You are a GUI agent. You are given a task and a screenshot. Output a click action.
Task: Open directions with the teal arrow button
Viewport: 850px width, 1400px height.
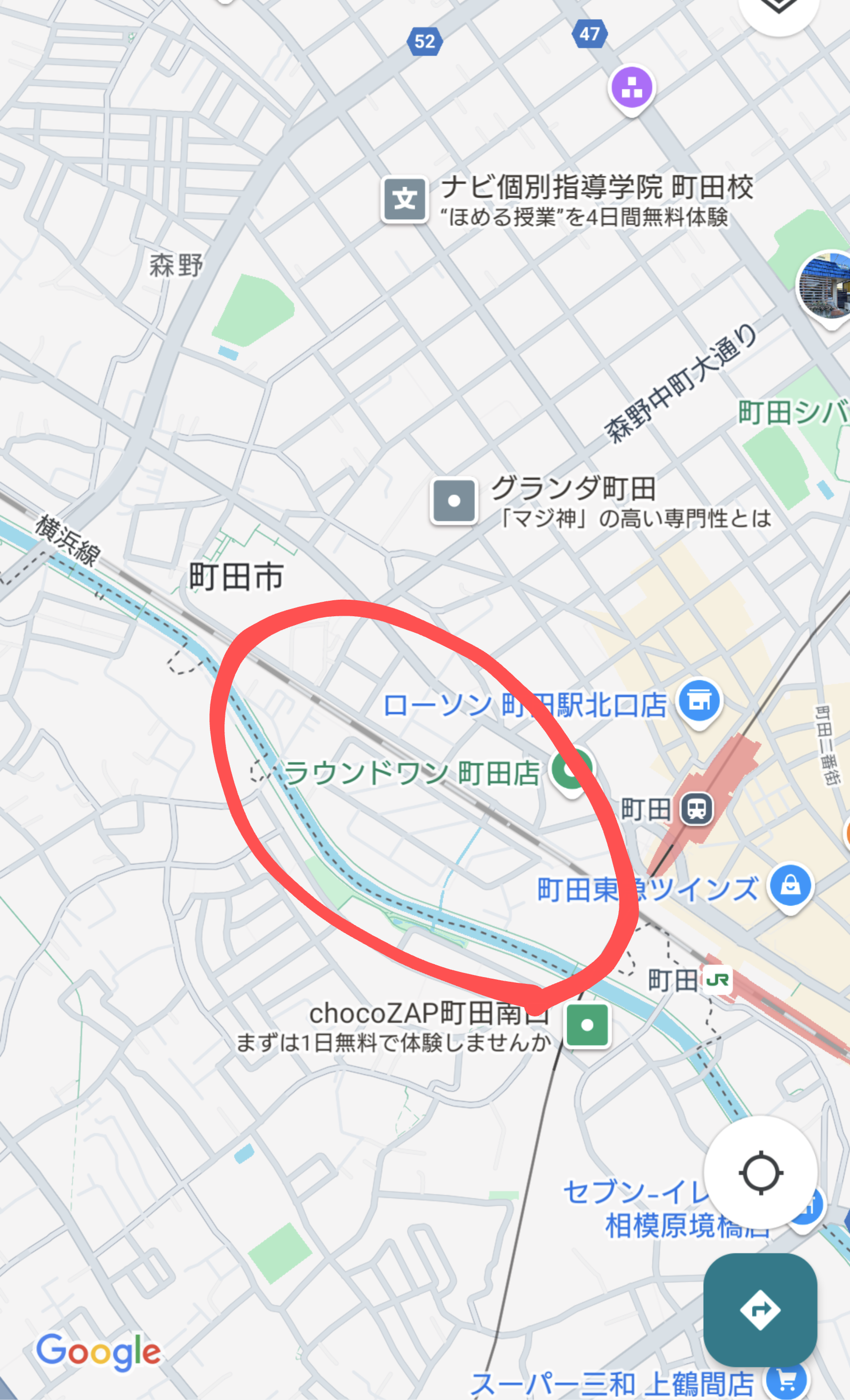coord(760,1310)
